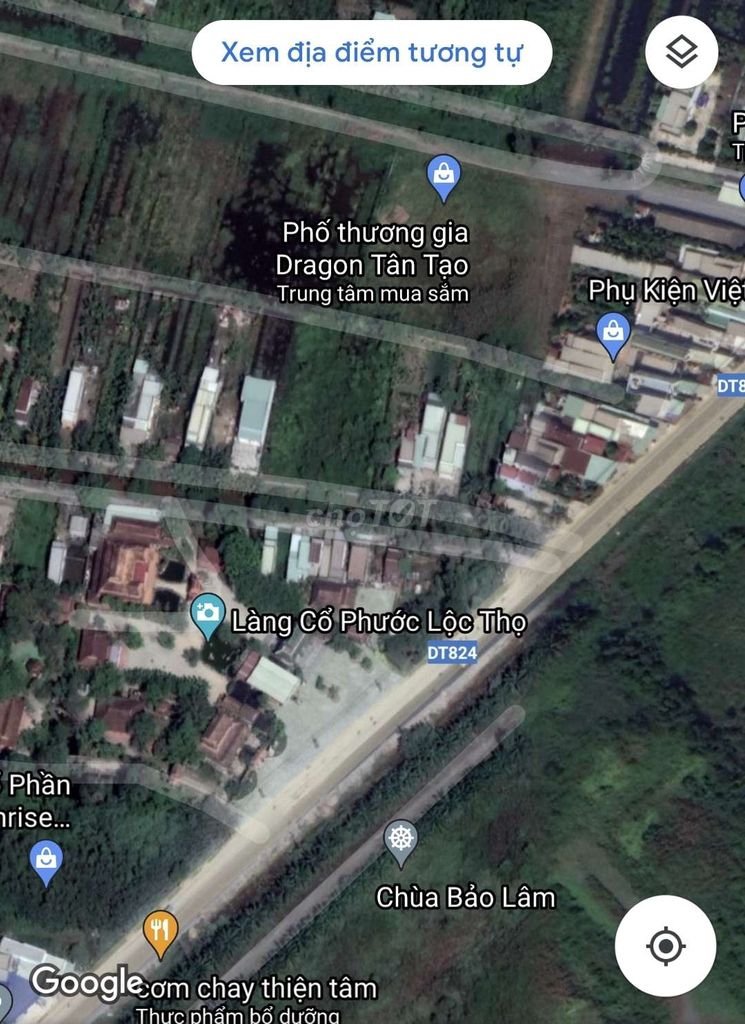The image size is (745, 1024).
Task: Select the shopping bag pin for Dragon Tân Tạo
Action: pyautogui.click(x=441, y=172)
